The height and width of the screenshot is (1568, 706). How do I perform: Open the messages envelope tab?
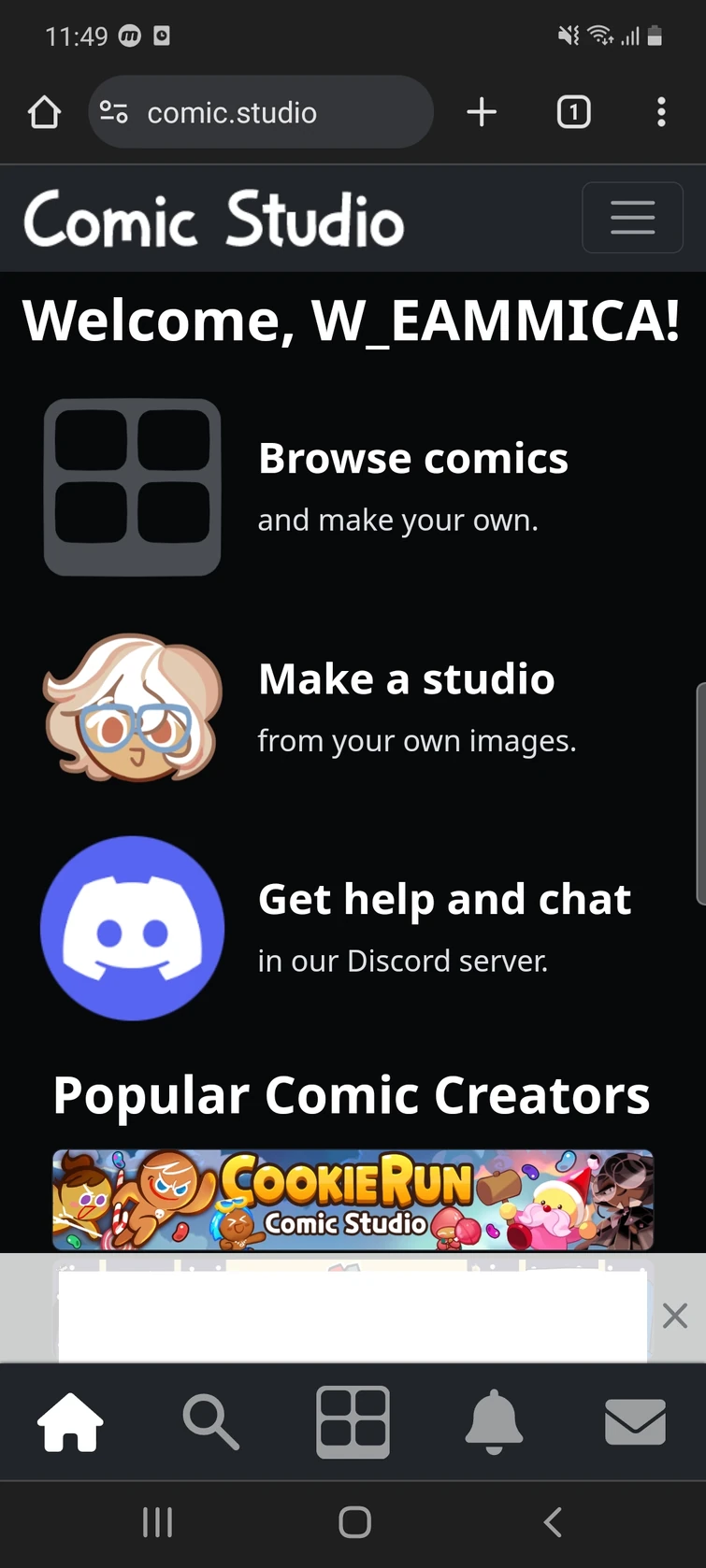coord(635,1422)
